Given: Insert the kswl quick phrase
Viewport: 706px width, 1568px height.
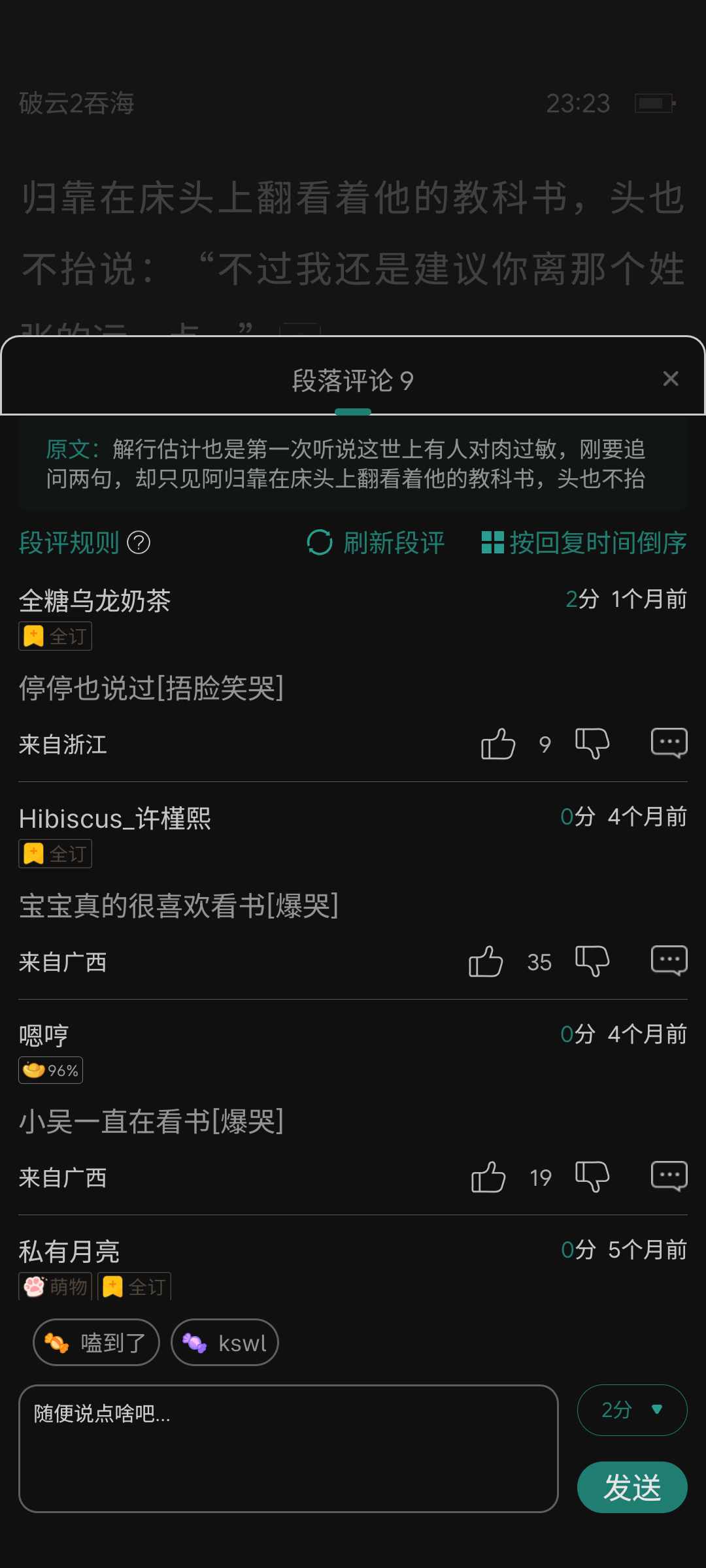Looking at the screenshot, I should pos(225,1343).
